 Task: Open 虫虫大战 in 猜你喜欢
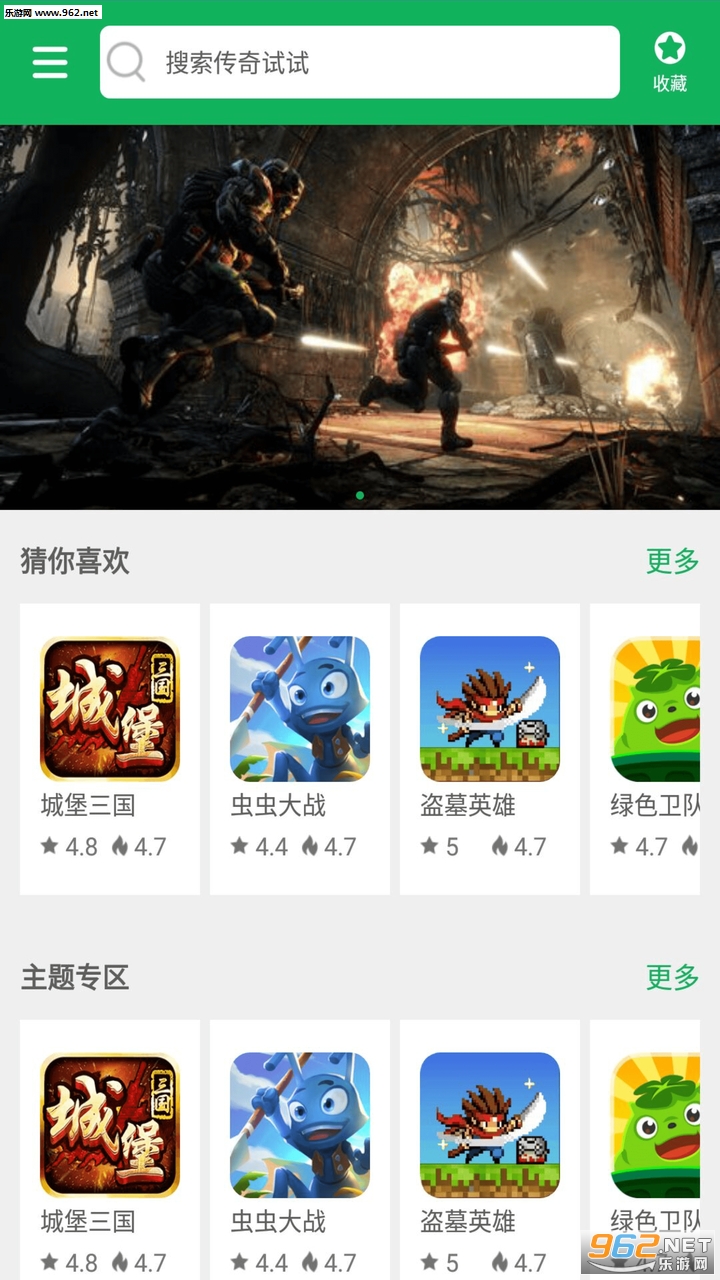(x=300, y=710)
